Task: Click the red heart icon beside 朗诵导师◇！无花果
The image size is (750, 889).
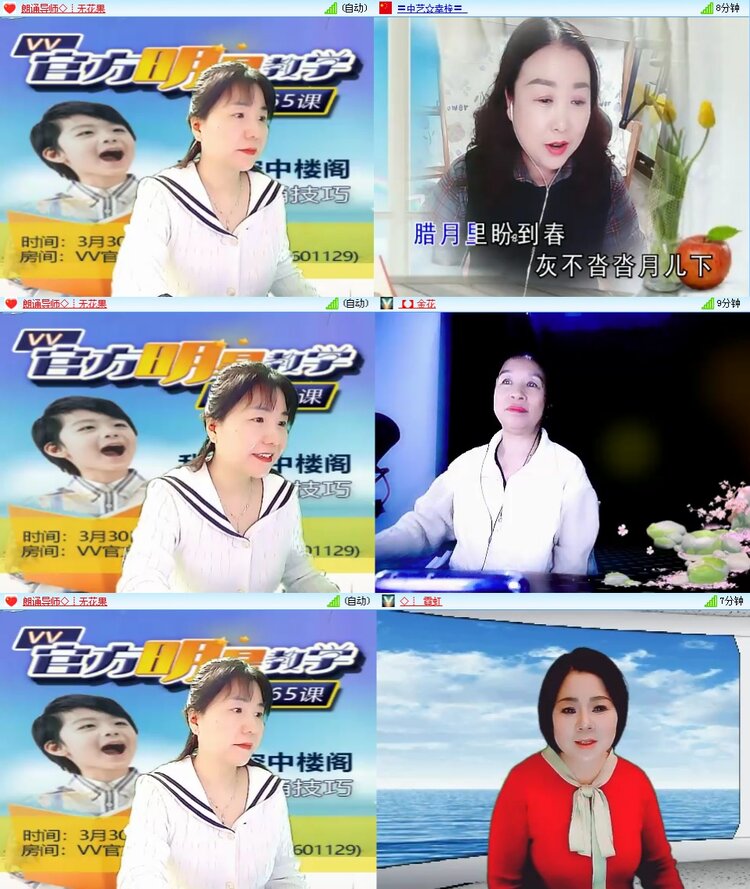Action: [x=8, y=8]
